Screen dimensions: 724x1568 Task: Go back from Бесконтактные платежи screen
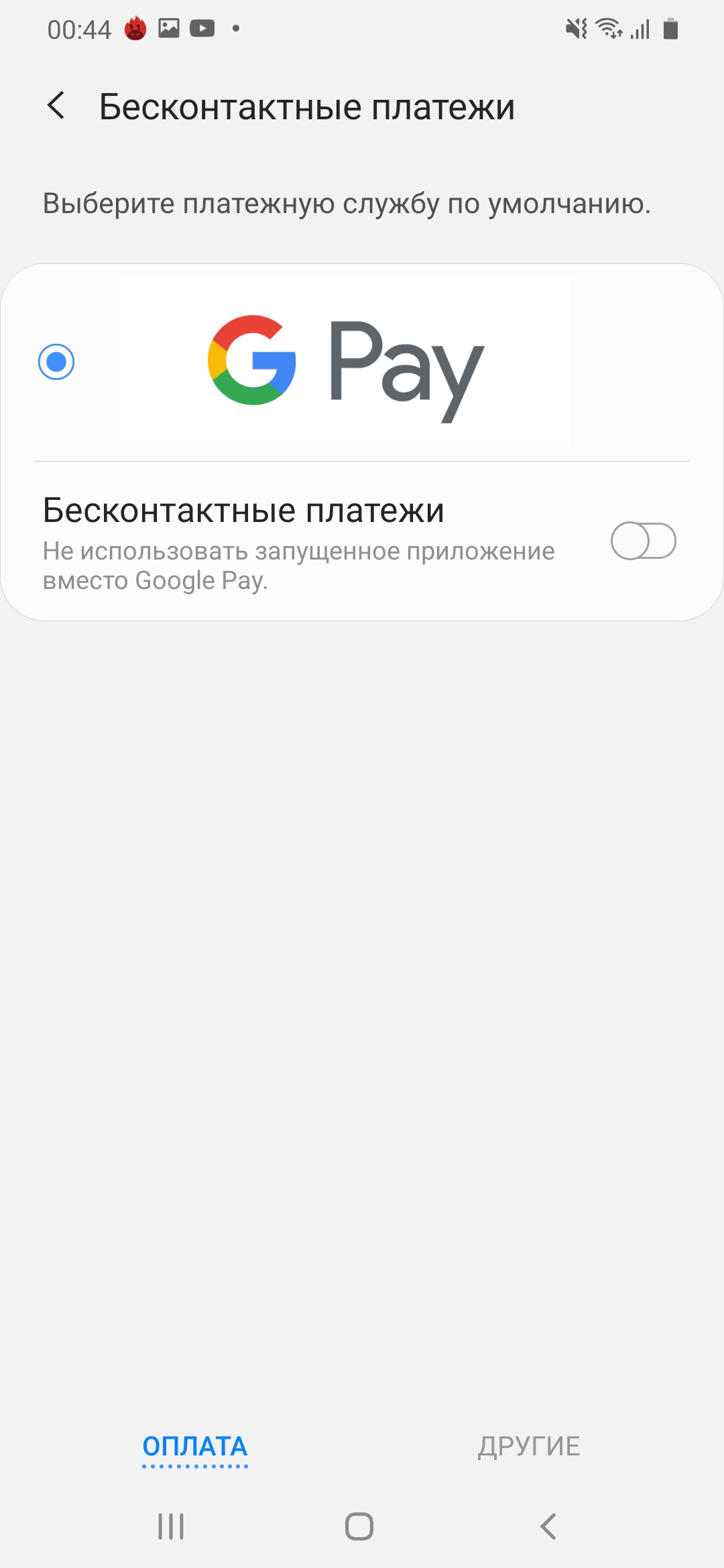[x=56, y=106]
